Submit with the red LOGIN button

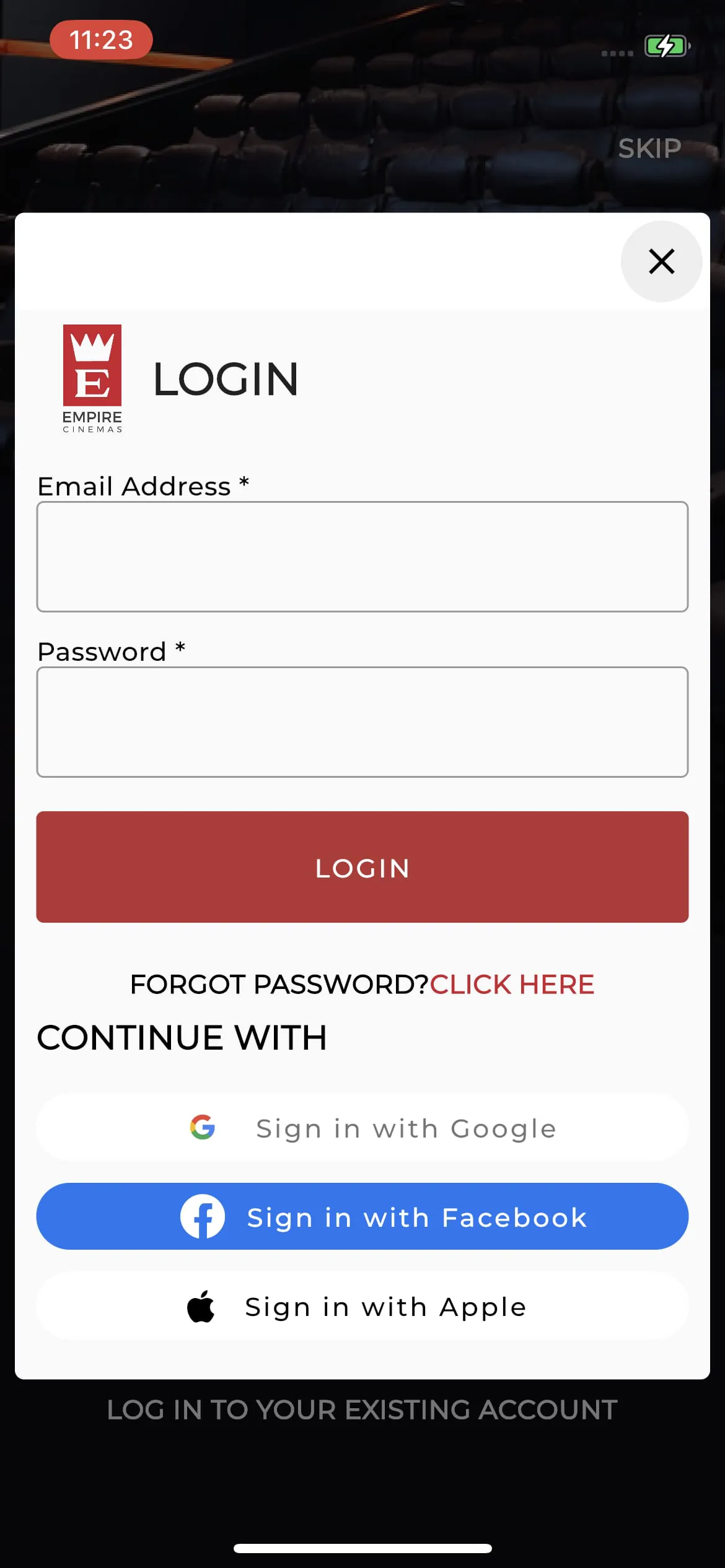click(362, 867)
